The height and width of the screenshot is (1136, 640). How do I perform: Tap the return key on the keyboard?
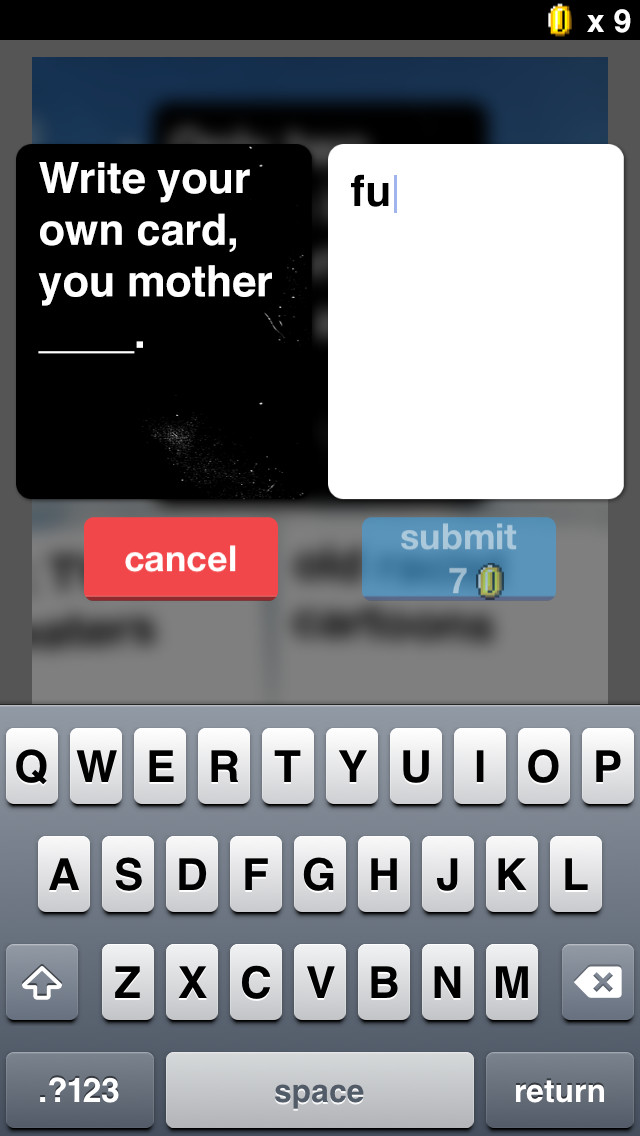coord(560,1090)
